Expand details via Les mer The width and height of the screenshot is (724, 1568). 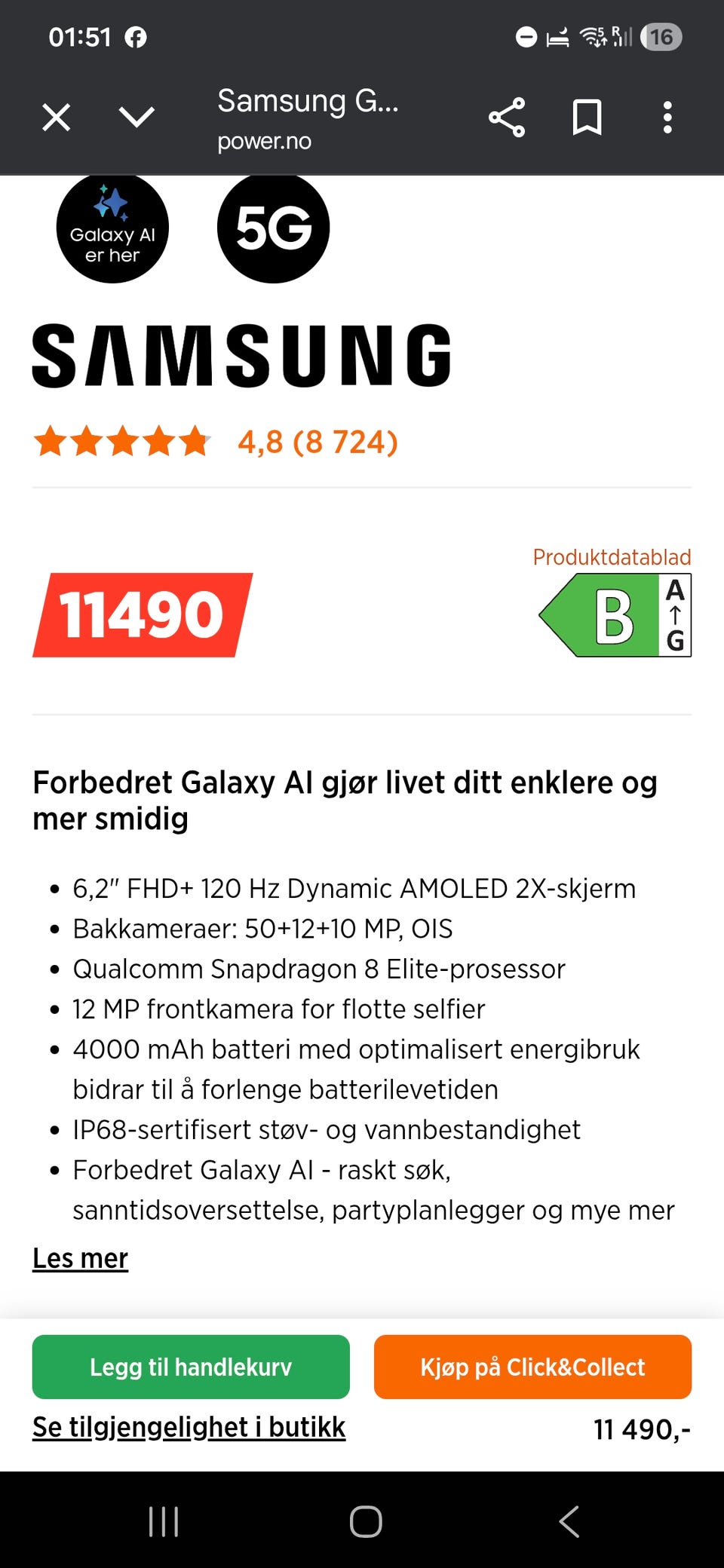point(80,1257)
